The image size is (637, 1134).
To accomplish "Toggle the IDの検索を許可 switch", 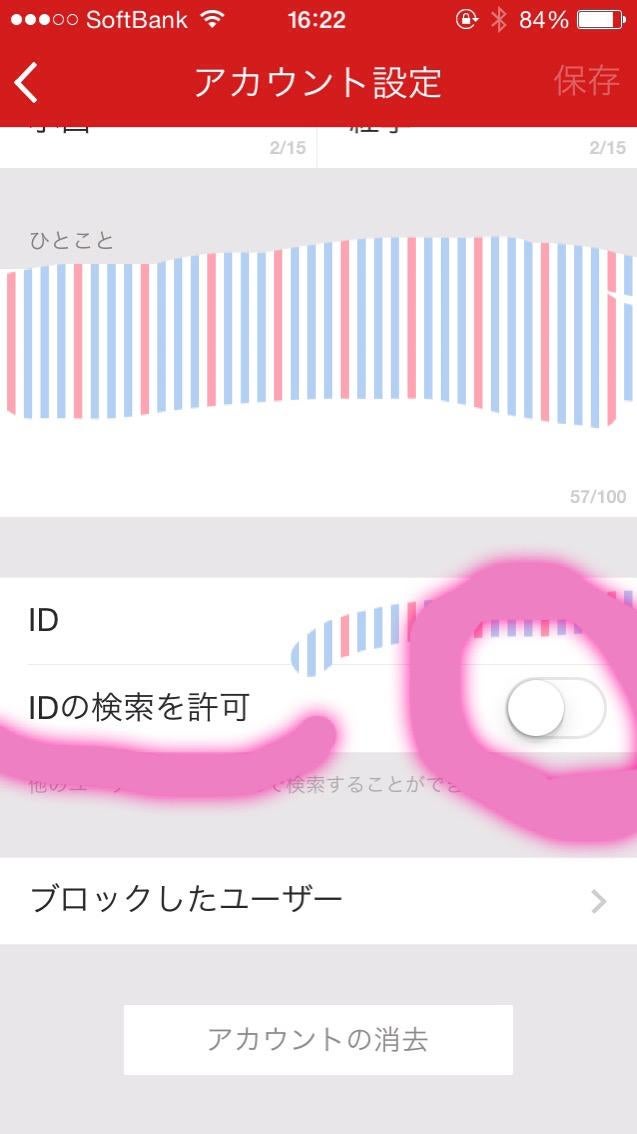I will coord(555,709).
